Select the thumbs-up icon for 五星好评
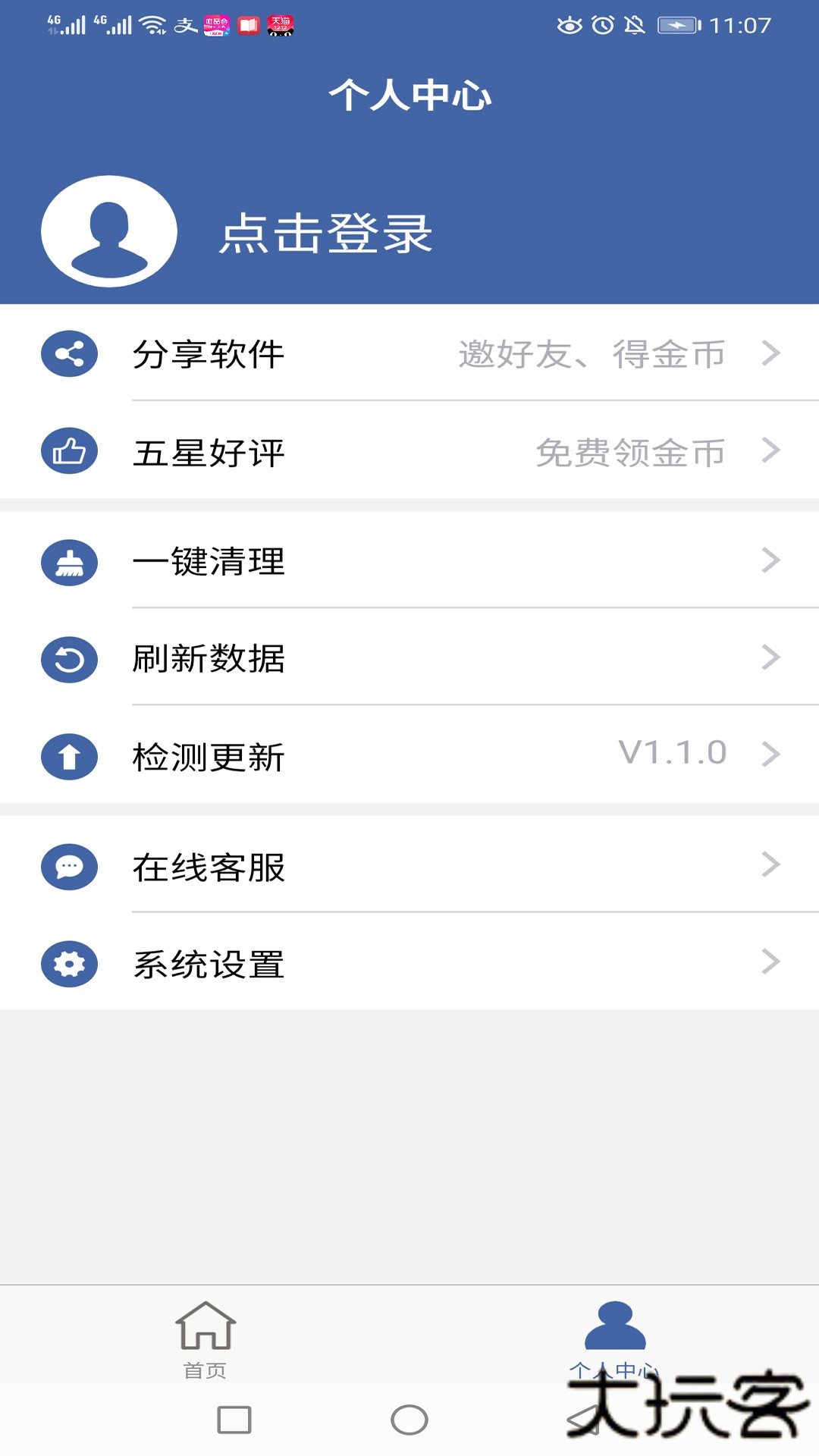This screenshot has width=819, height=1456. click(68, 452)
